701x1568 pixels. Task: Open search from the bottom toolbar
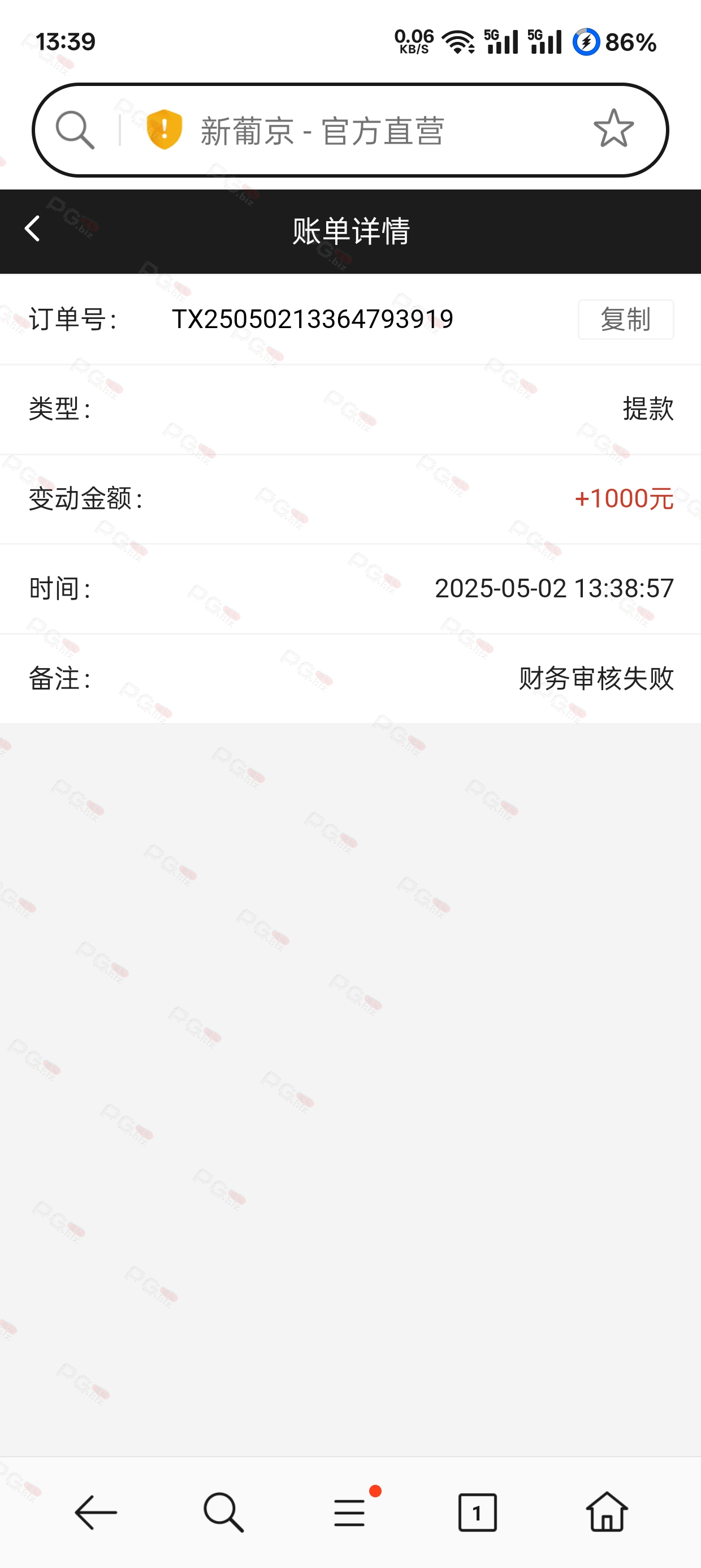pos(223,1512)
